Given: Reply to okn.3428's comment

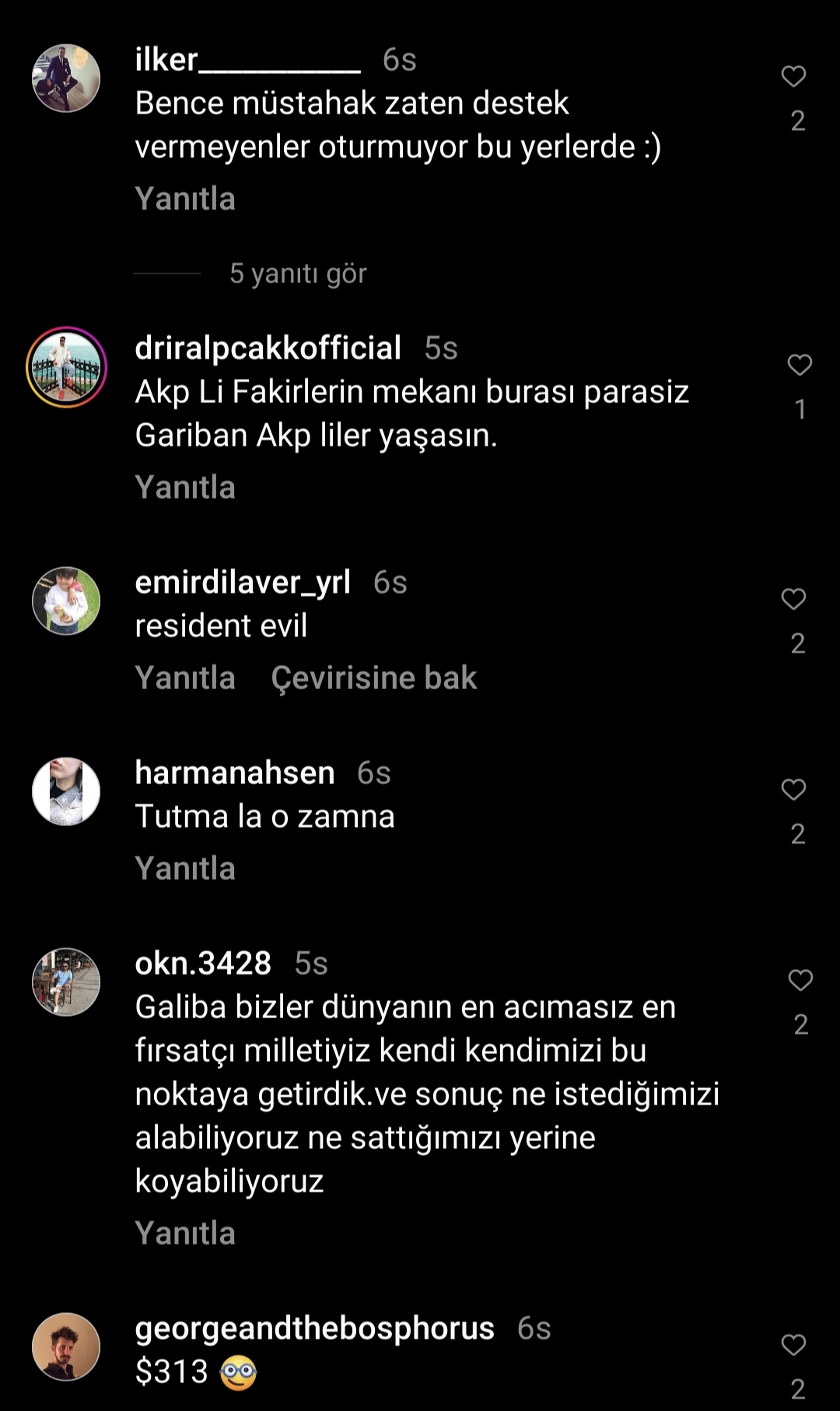Looking at the screenshot, I should coord(185,1234).
